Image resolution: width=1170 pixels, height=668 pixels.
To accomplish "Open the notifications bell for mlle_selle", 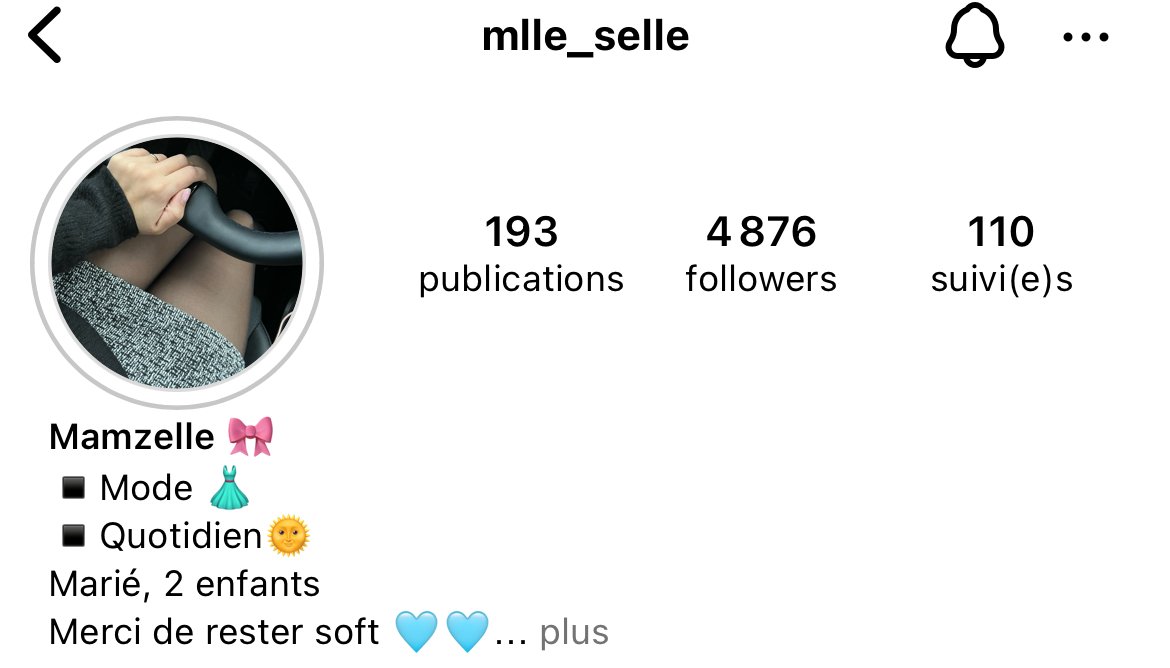I will pyautogui.click(x=974, y=37).
